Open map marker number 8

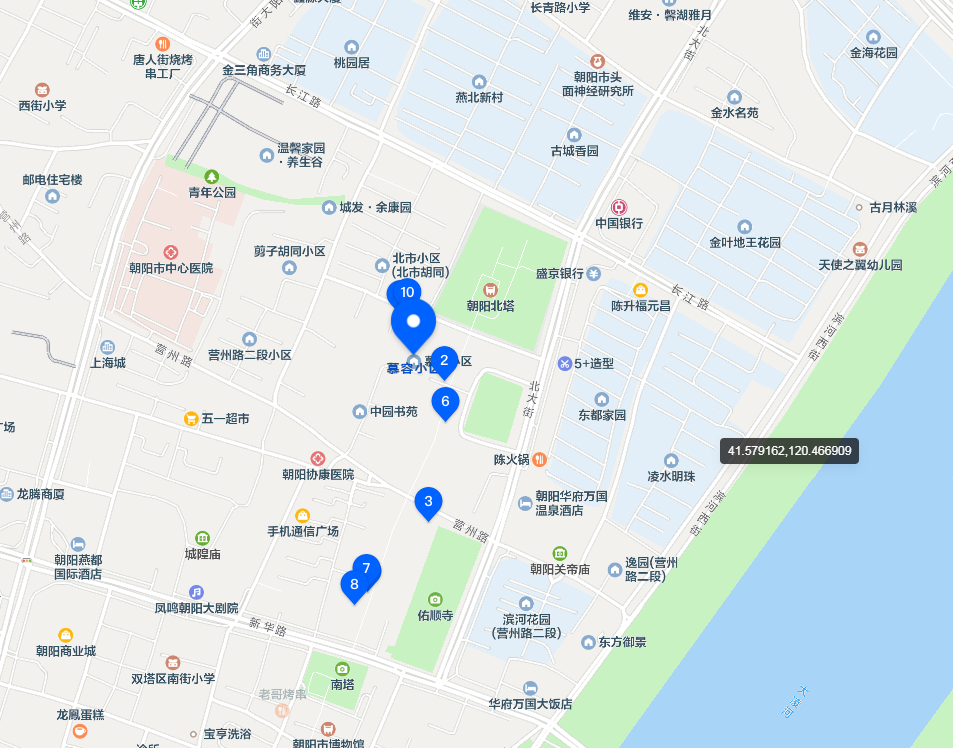(x=353, y=585)
